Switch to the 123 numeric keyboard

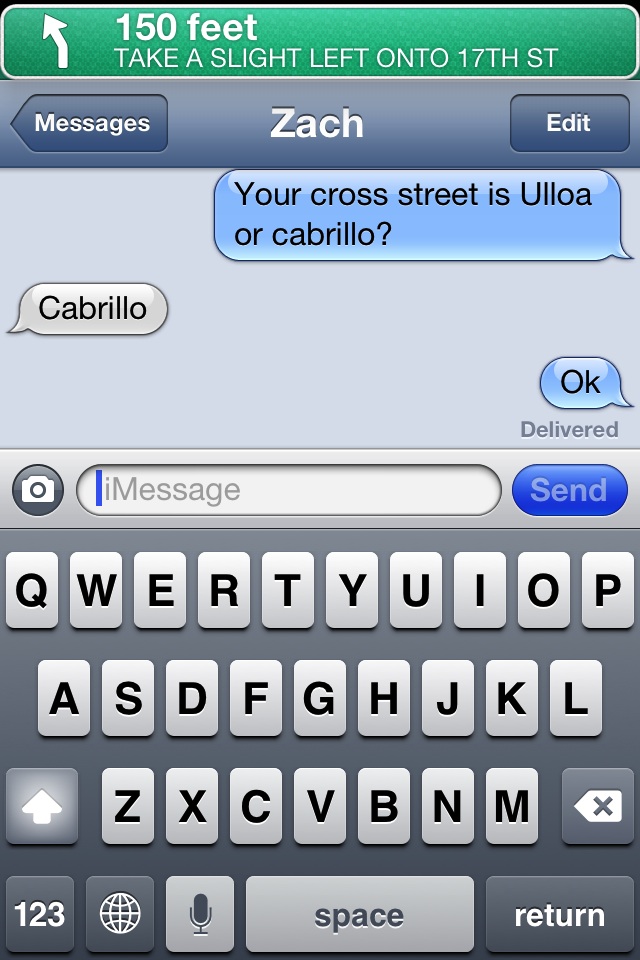(x=40, y=914)
